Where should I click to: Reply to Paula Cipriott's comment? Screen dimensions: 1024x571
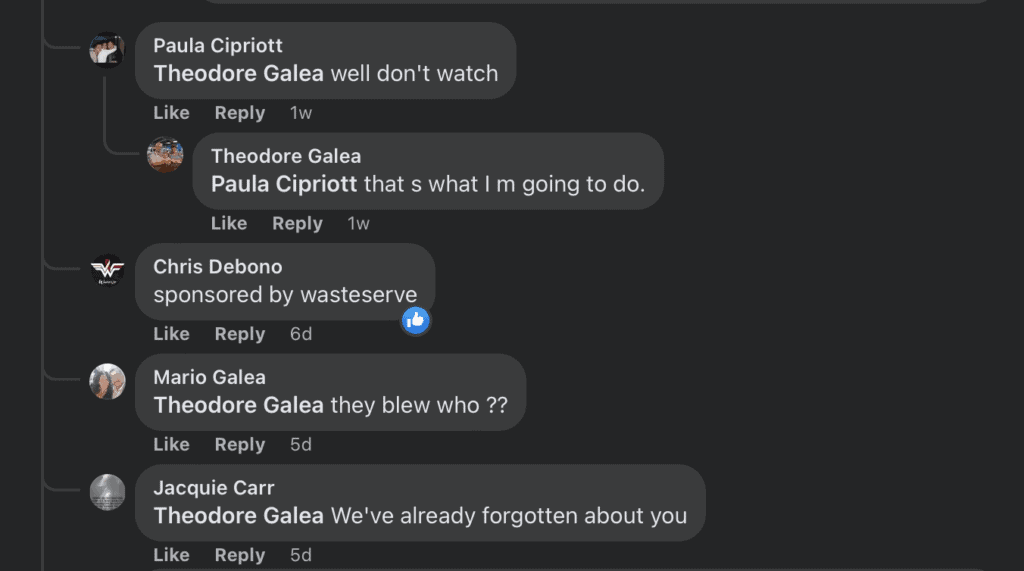(240, 113)
